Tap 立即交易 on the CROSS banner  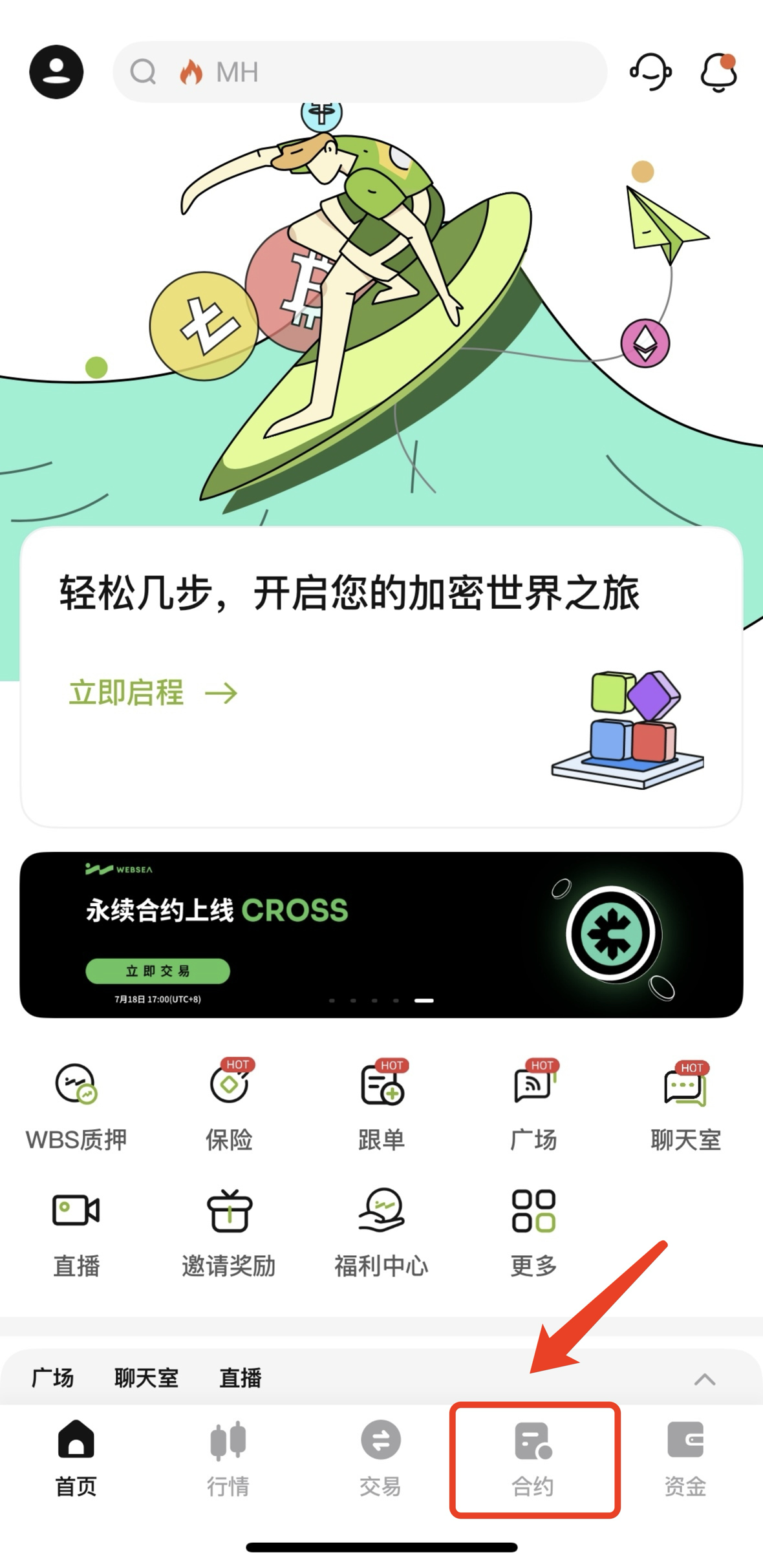click(157, 971)
